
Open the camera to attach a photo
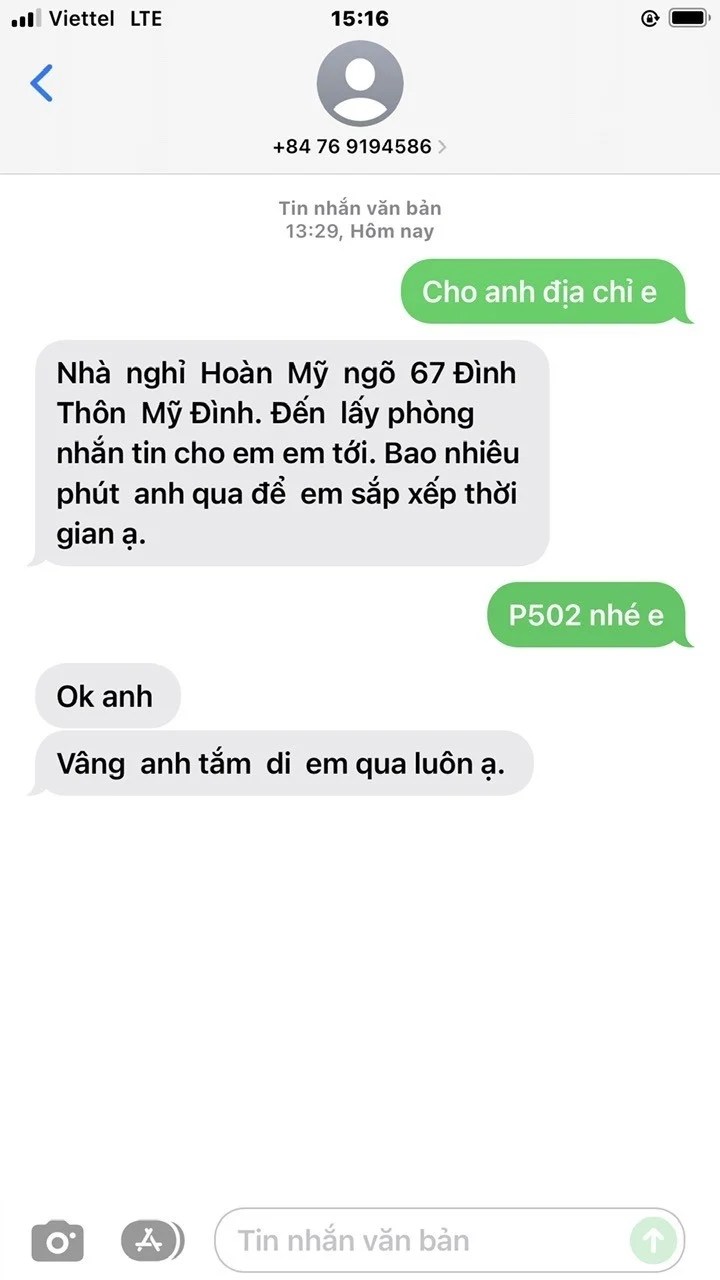click(x=57, y=1241)
